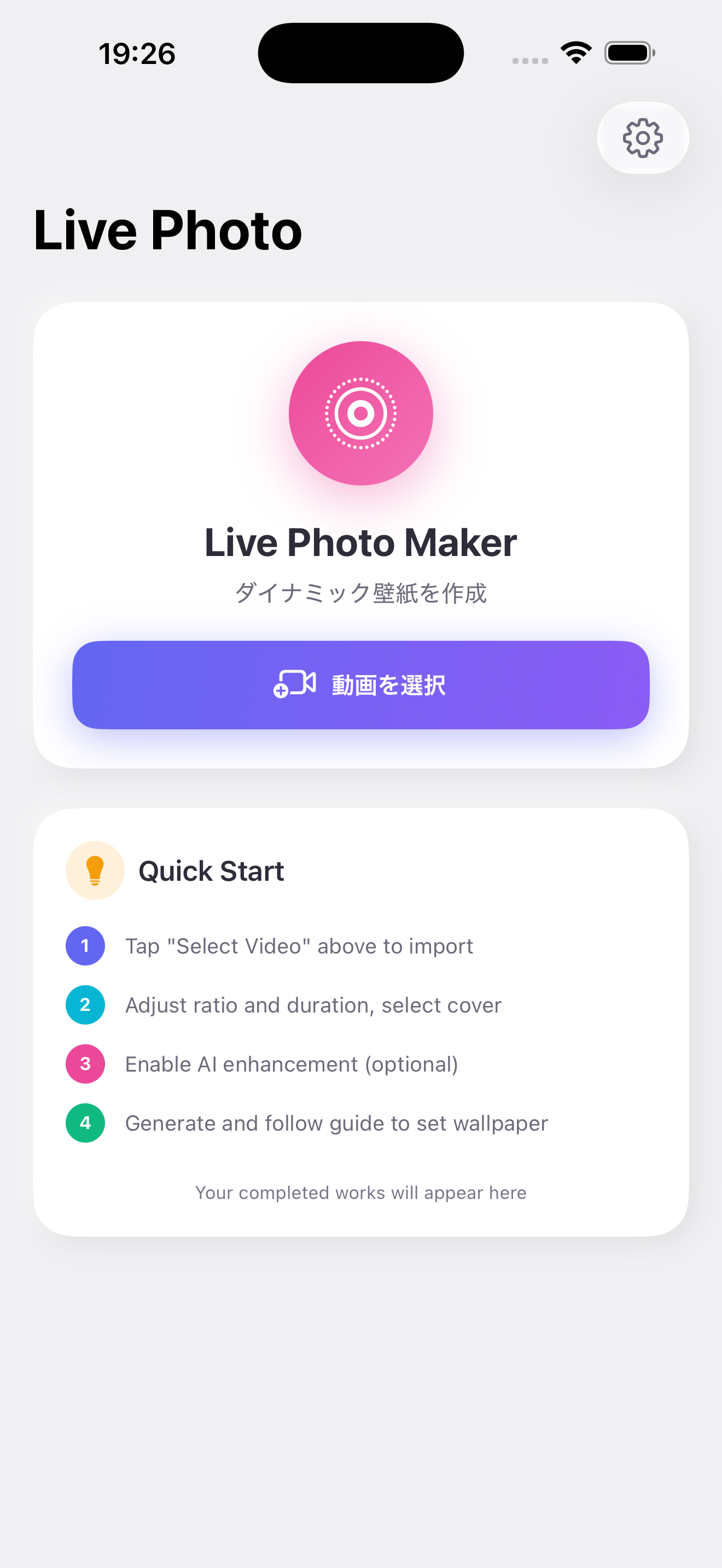This screenshot has height=1568, width=722.
Task: Open settings via the gear icon
Action: (x=642, y=138)
